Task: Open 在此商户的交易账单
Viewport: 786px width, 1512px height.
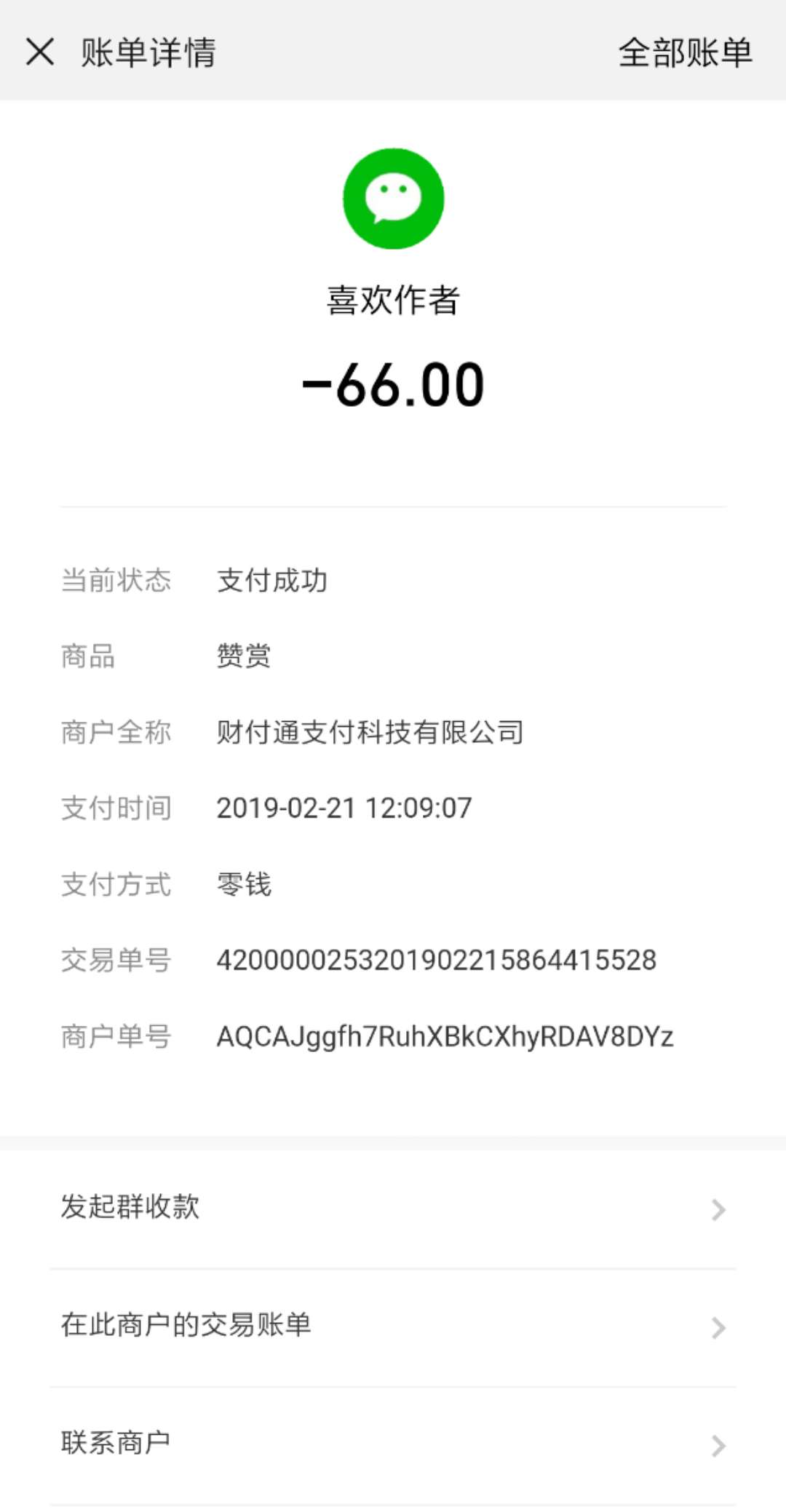Action: point(393,1326)
